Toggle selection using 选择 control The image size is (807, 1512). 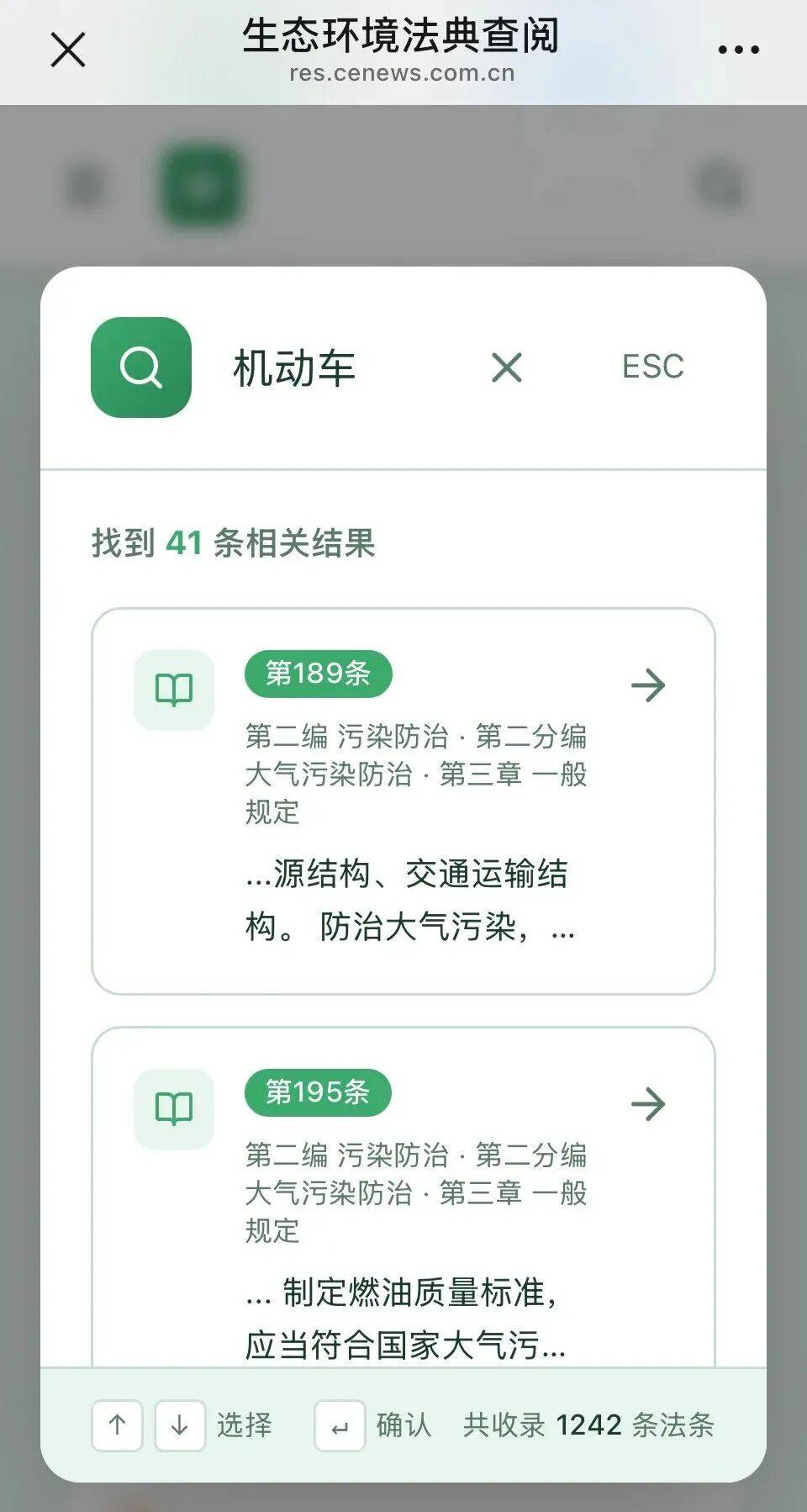click(245, 1425)
